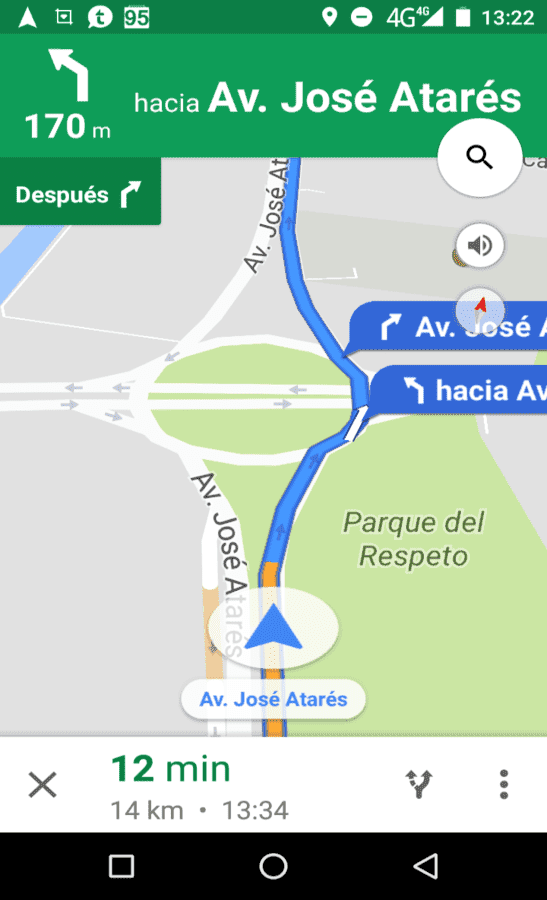Open the search button on the map
This screenshot has height=900, width=547.
point(479,157)
